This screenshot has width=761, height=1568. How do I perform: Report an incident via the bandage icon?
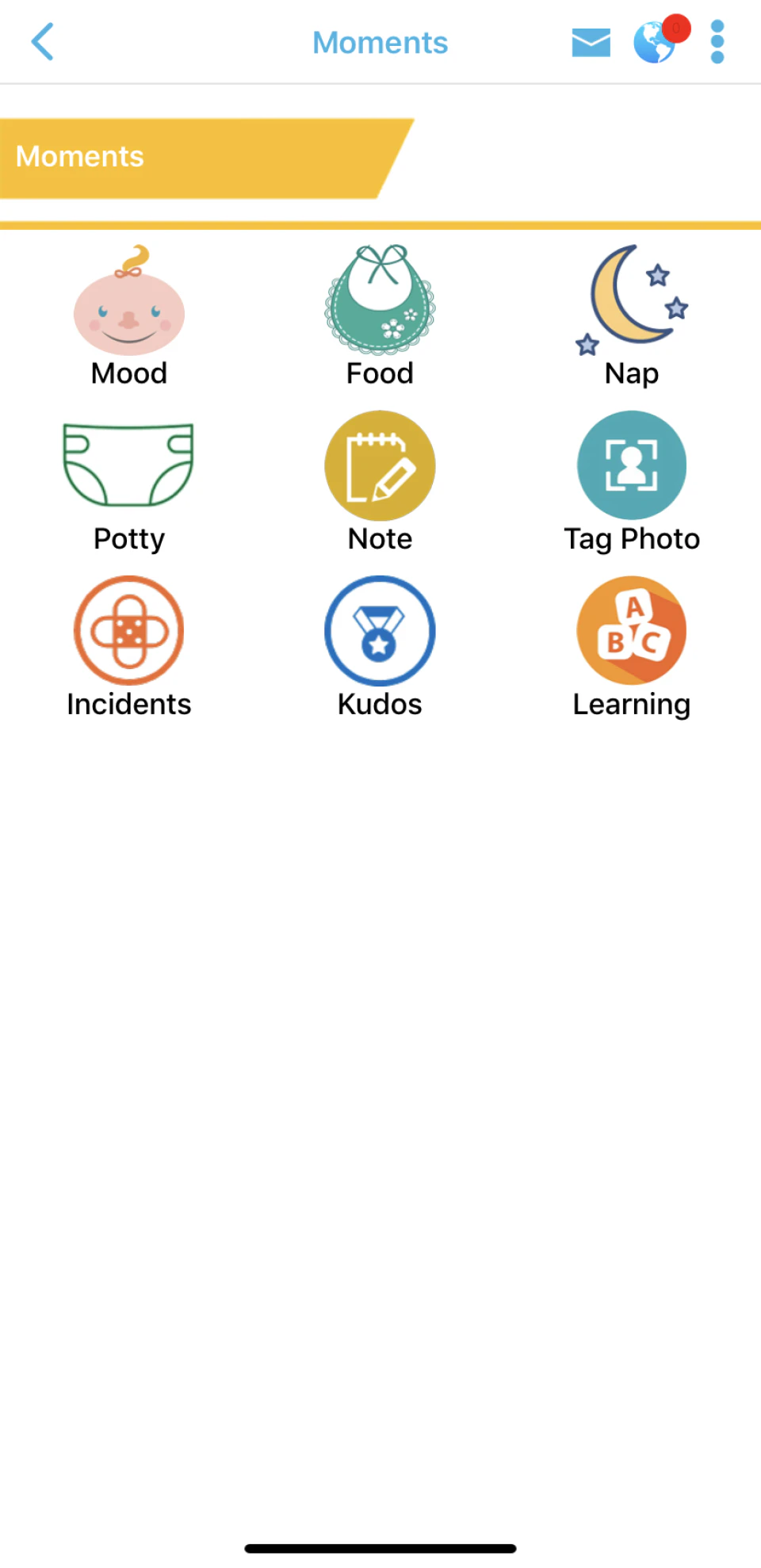coord(128,631)
